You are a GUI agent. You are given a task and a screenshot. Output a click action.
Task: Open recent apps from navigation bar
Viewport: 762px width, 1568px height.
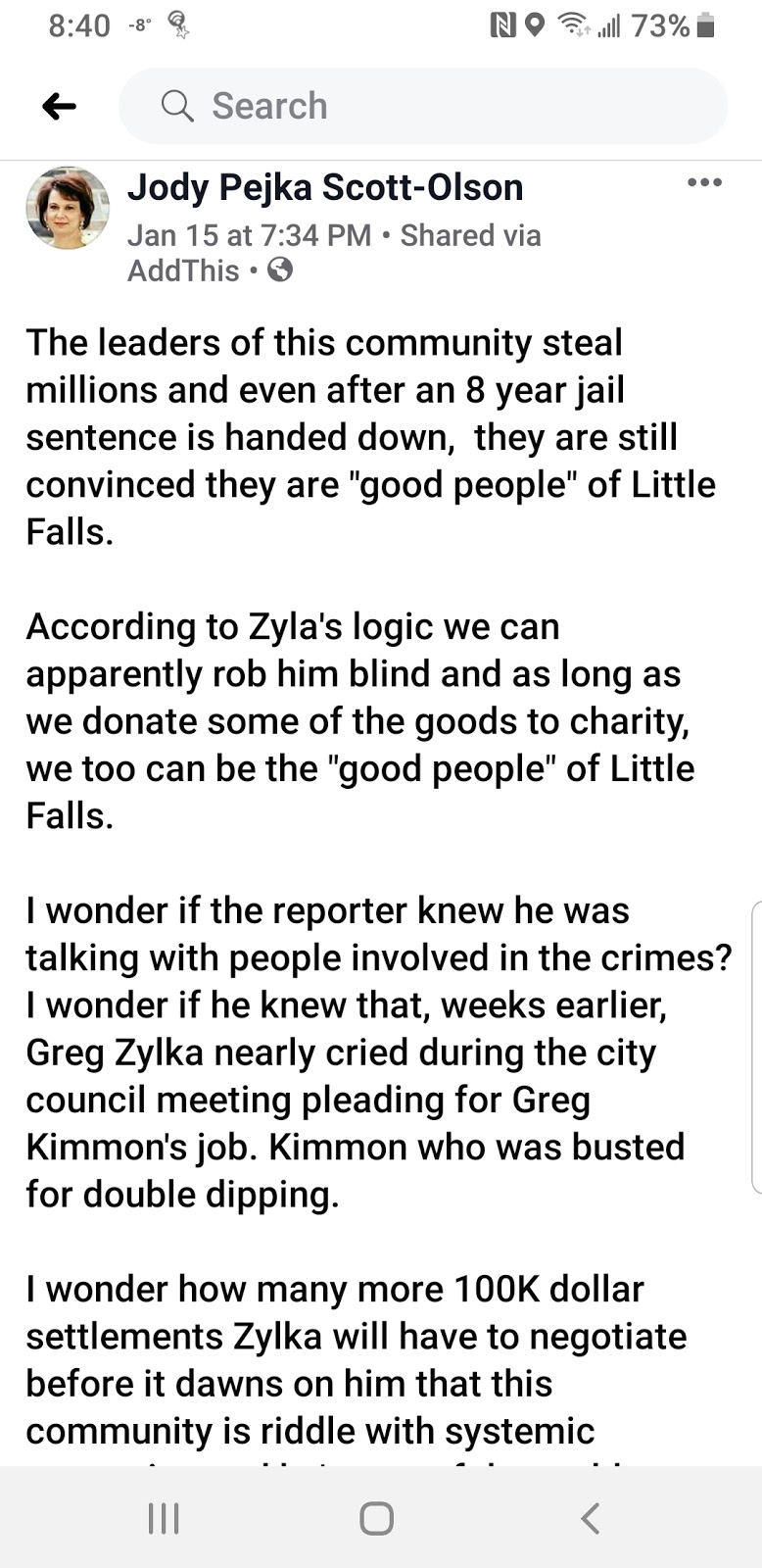pyautogui.click(x=164, y=1518)
